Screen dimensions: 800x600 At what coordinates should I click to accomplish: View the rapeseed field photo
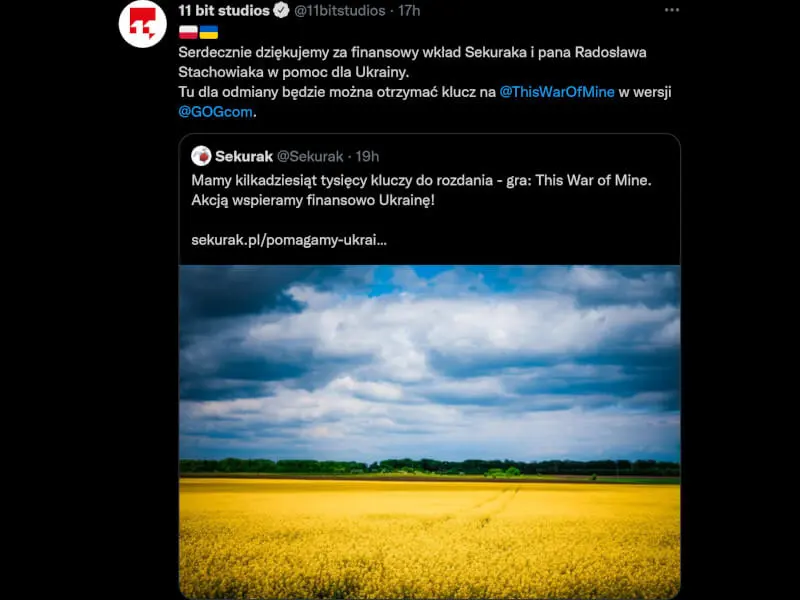pyautogui.click(x=430, y=430)
